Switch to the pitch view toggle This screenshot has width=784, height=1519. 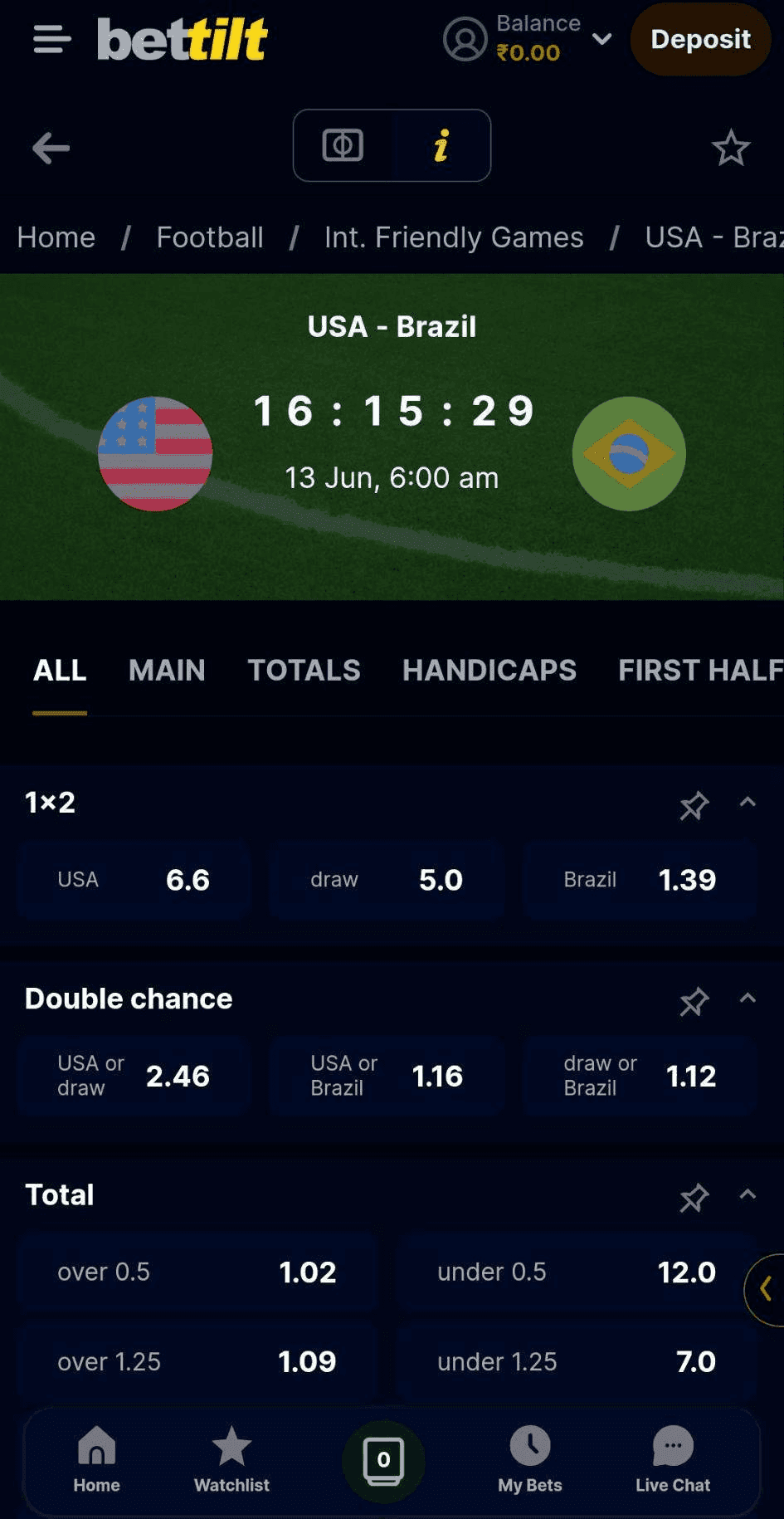coord(343,146)
